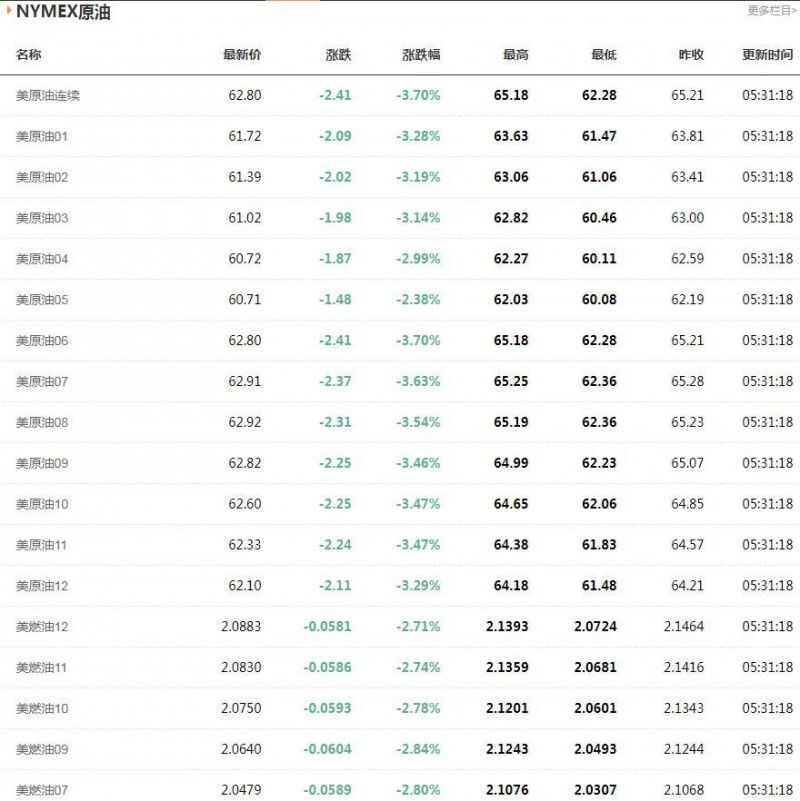The width and height of the screenshot is (800, 801).
Task: View details for 美燃油07
Action: [42, 790]
